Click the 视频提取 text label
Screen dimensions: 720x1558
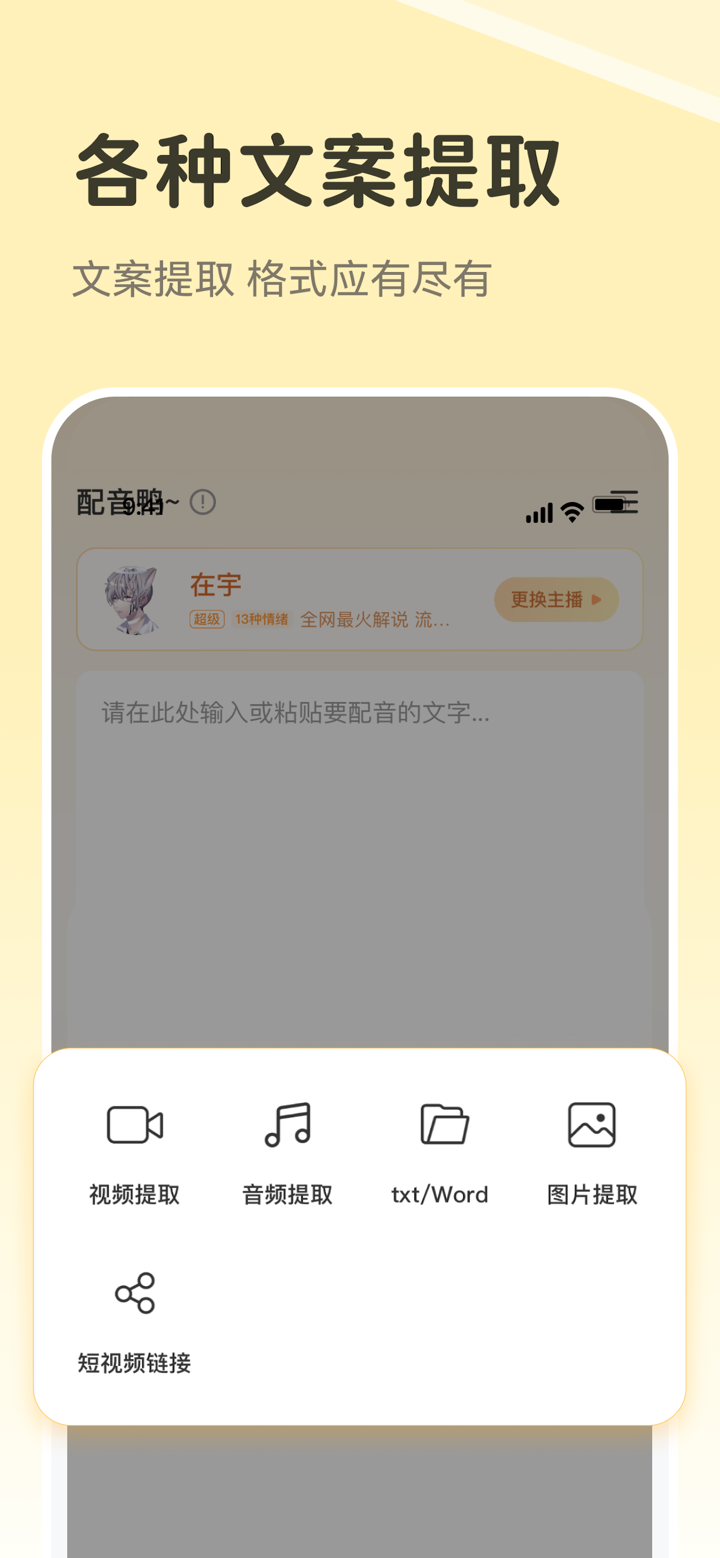pos(133,1193)
